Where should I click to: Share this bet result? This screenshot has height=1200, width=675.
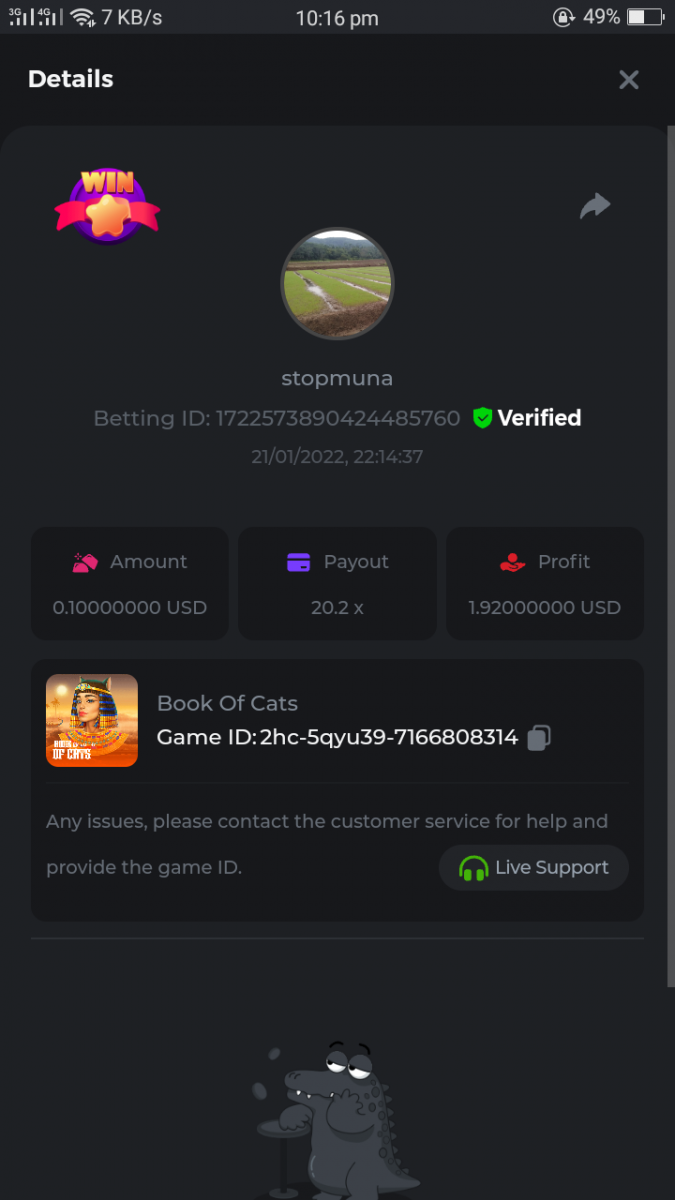click(x=595, y=206)
